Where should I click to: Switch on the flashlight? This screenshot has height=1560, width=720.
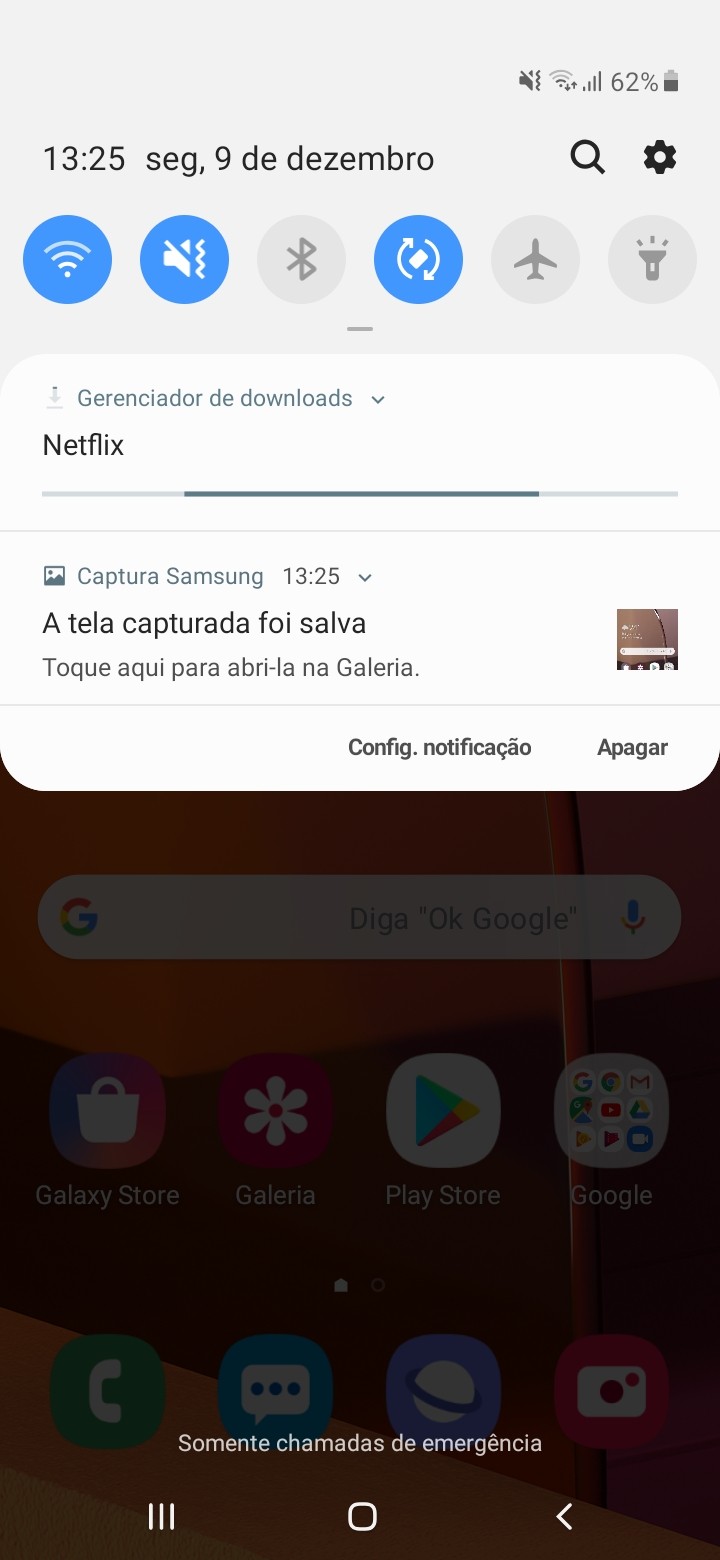[652, 260]
